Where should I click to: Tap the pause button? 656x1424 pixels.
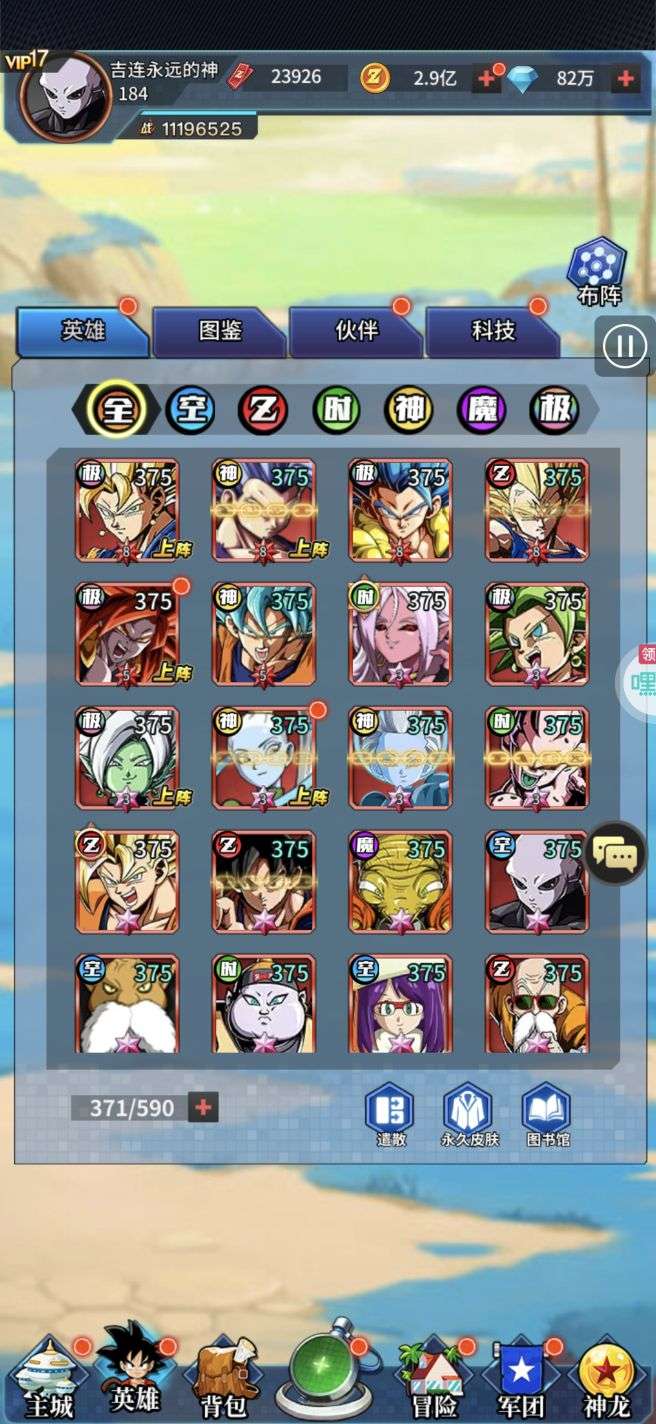(625, 346)
